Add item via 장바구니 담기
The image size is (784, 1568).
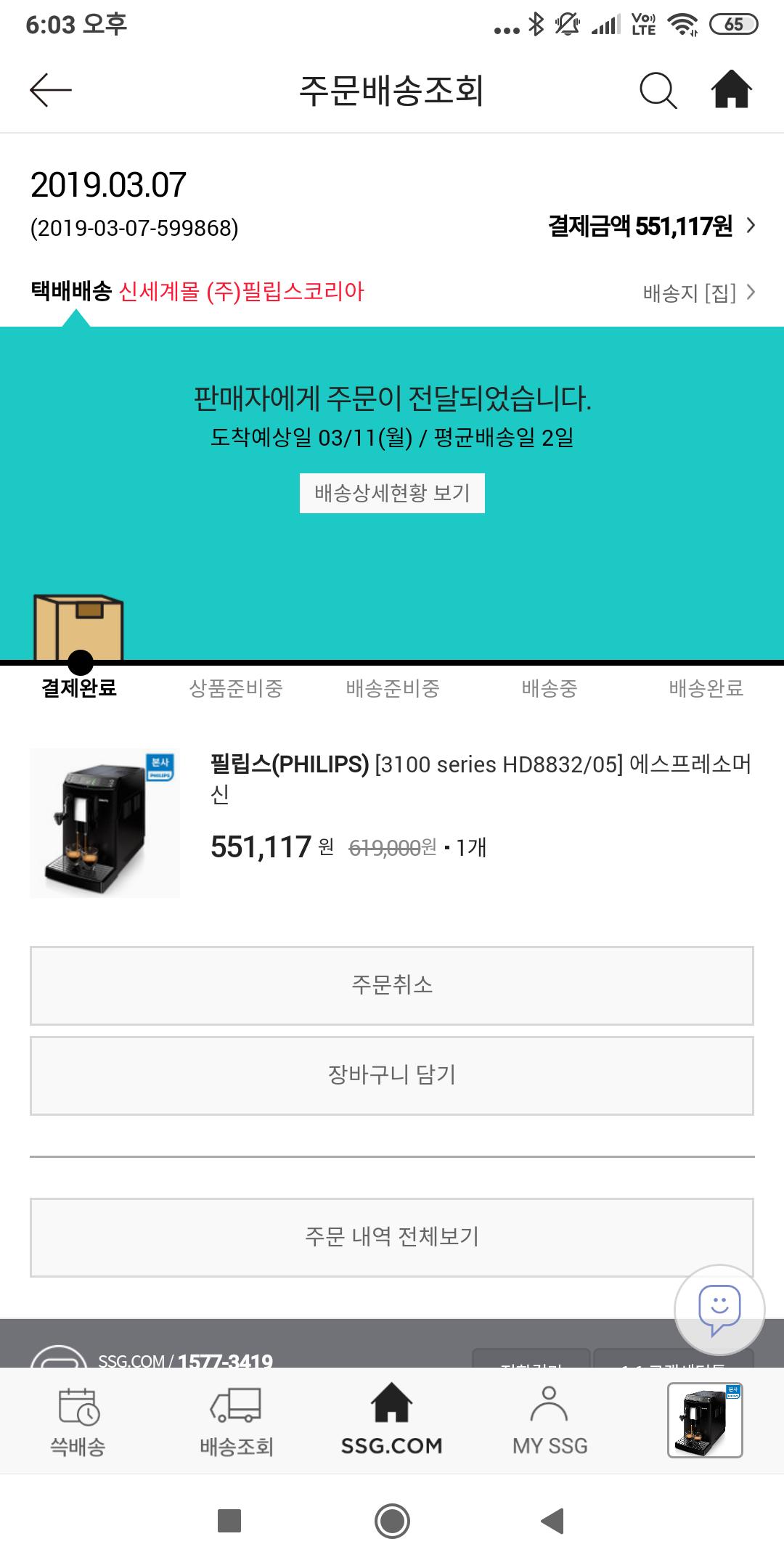point(392,1075)
